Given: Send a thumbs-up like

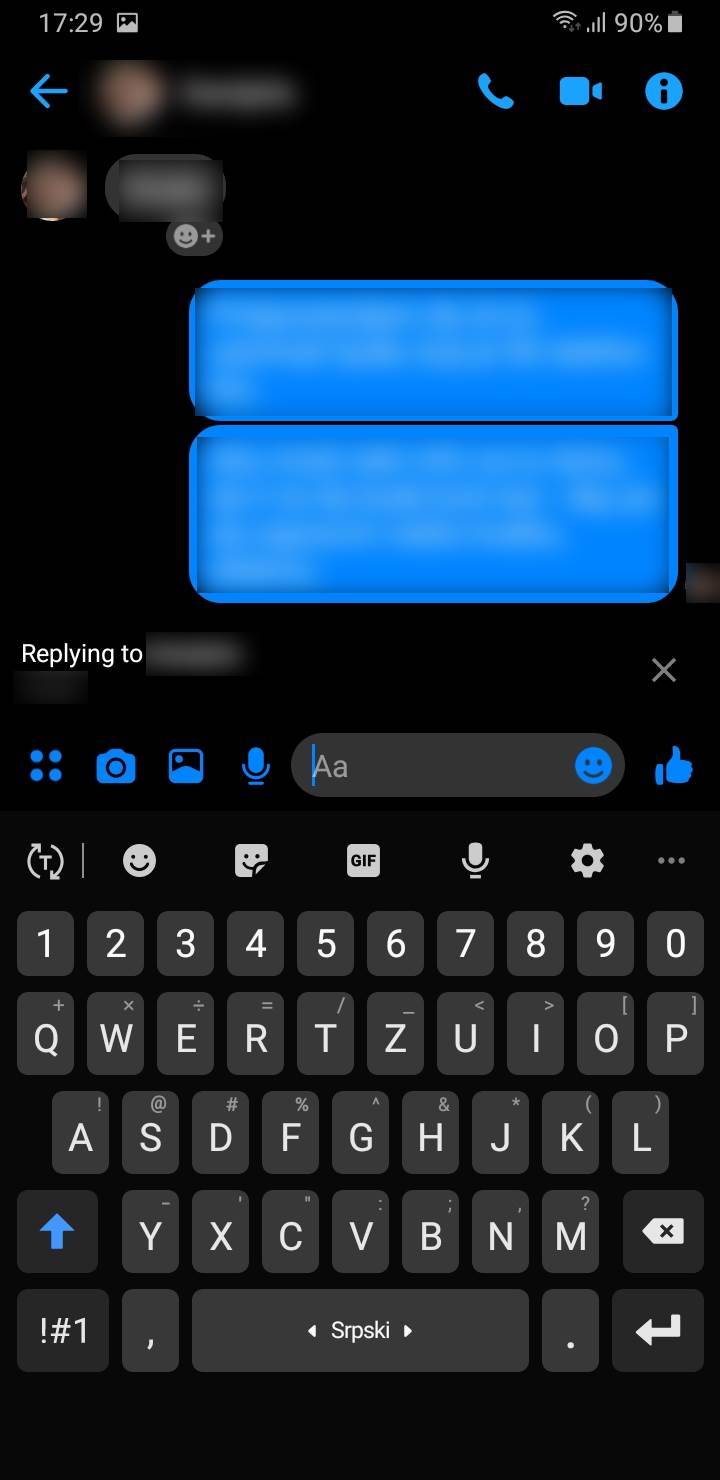Looking at the screenshot, I should point(674,766).
